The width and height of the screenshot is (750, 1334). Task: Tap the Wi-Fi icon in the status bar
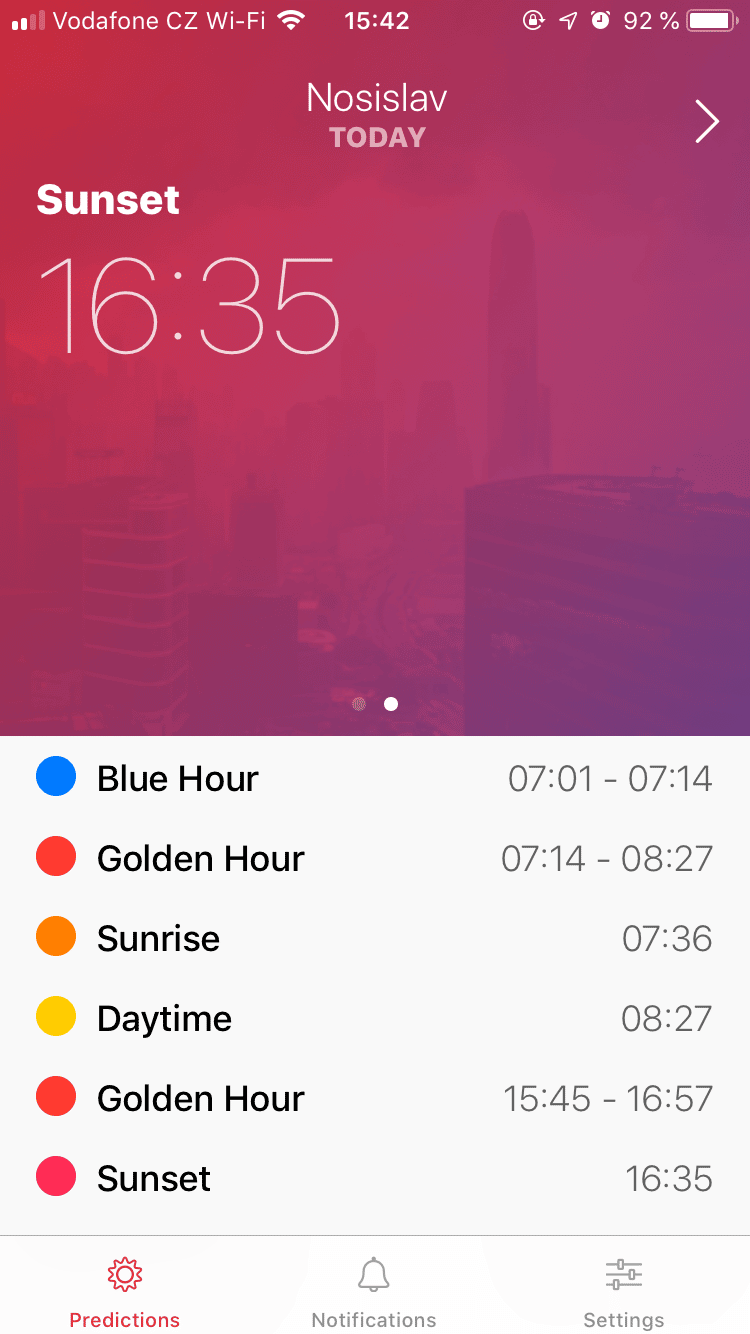coord(290,19)
